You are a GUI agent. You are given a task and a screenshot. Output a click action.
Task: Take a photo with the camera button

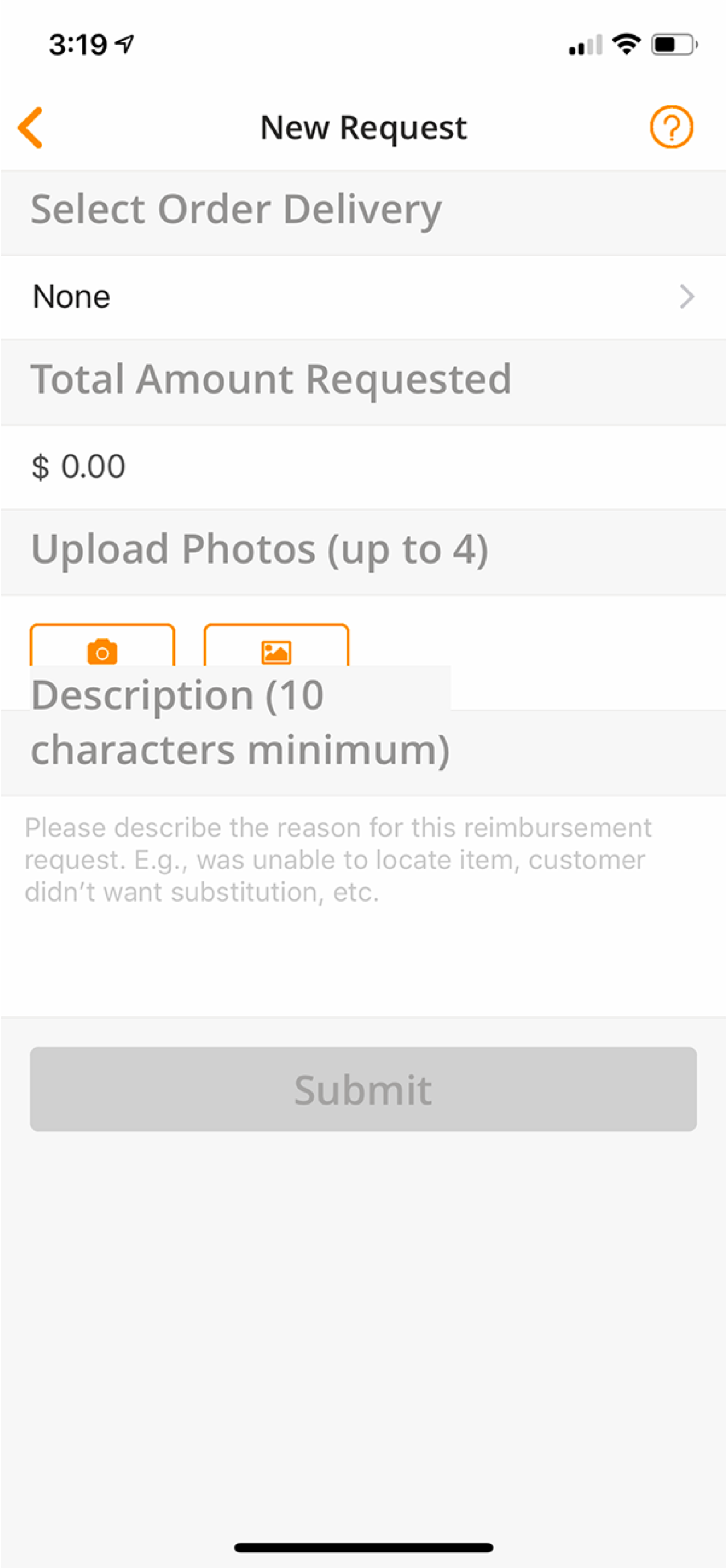pos(102,646)
